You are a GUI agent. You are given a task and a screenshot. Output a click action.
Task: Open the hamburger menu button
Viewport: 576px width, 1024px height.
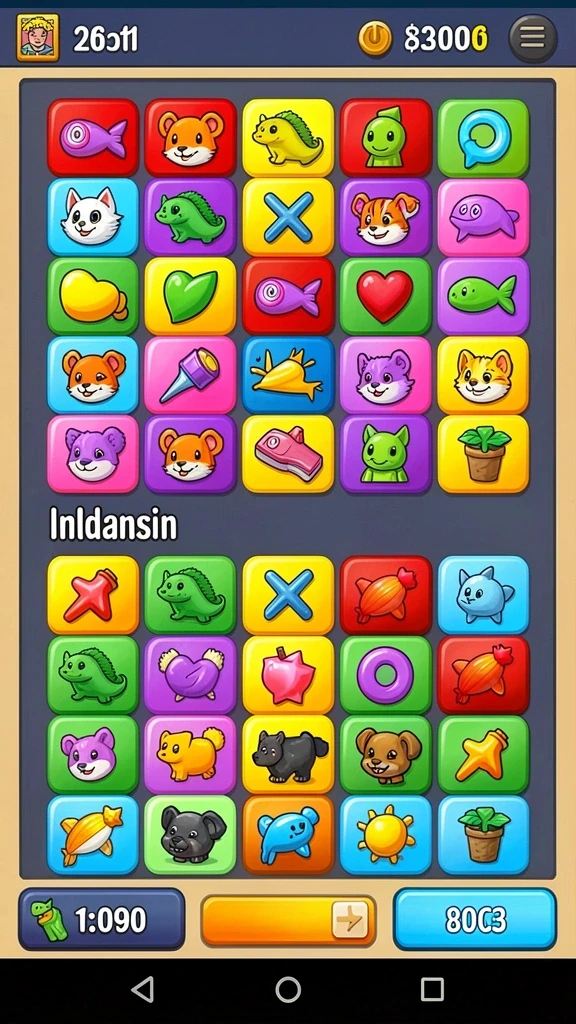(x=532, y=38)
